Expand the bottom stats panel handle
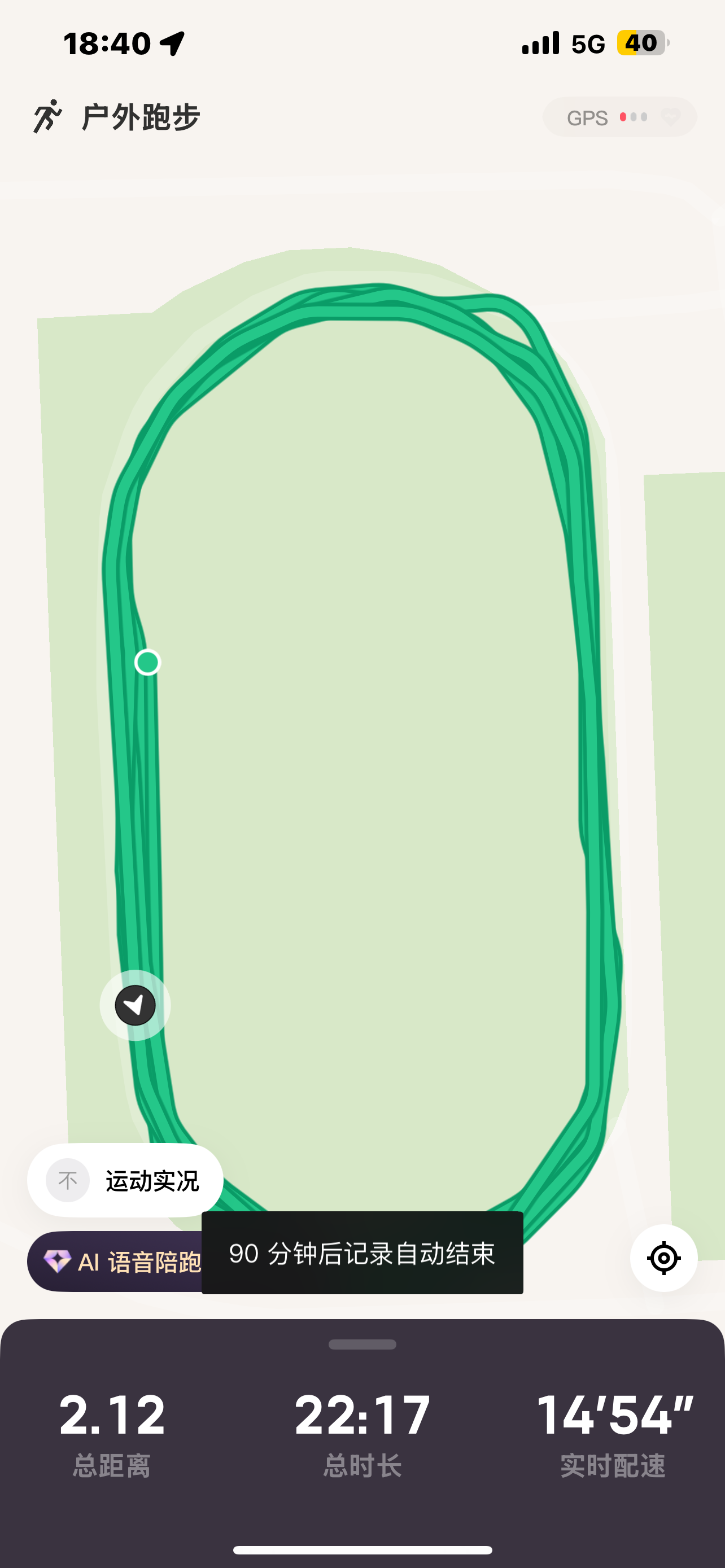725x1568 pixels. point(362,1344)
